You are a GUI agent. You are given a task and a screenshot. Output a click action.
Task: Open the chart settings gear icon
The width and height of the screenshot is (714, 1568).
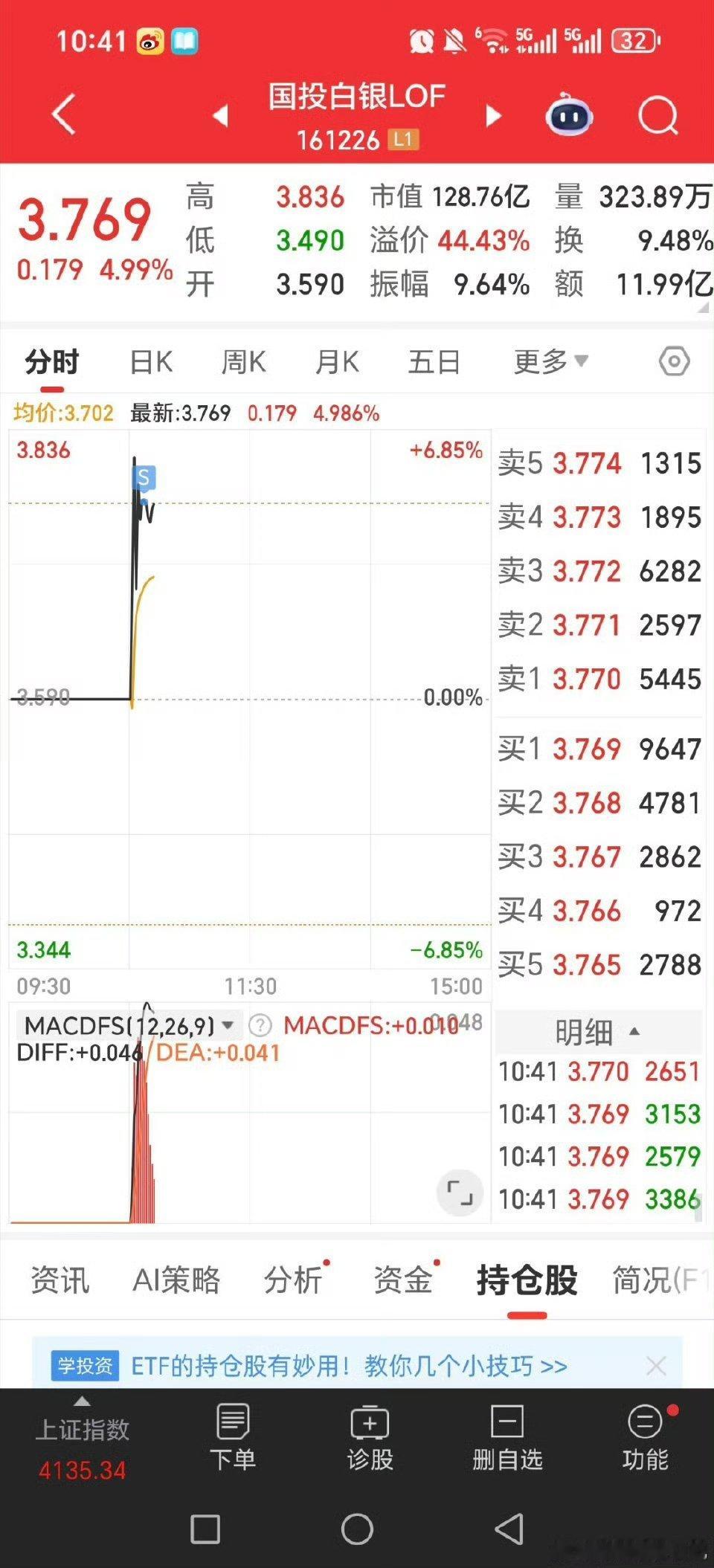[674, 361]
